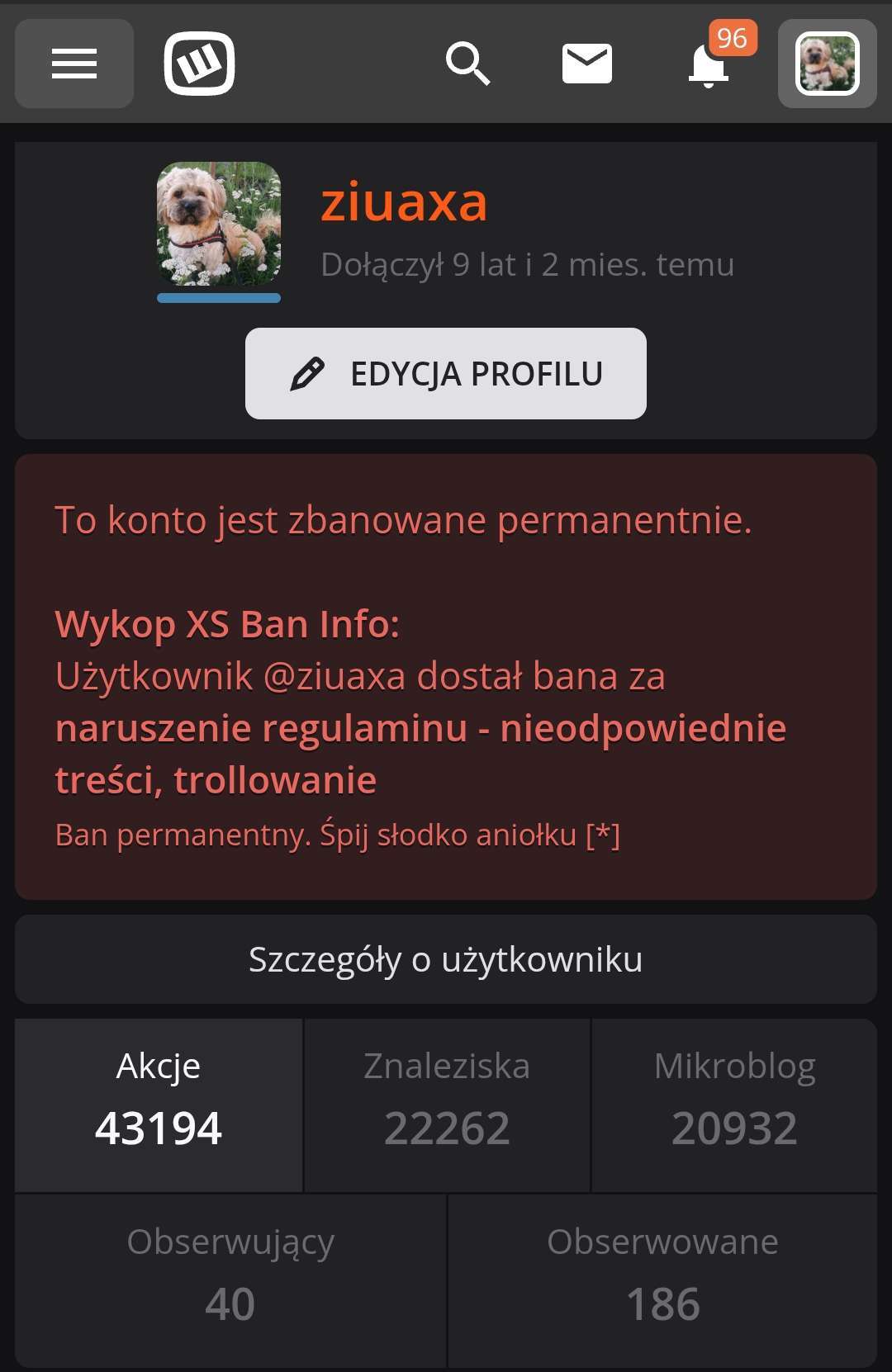
Task: Open the ziuaxa username link
Action: pos(404,202)
